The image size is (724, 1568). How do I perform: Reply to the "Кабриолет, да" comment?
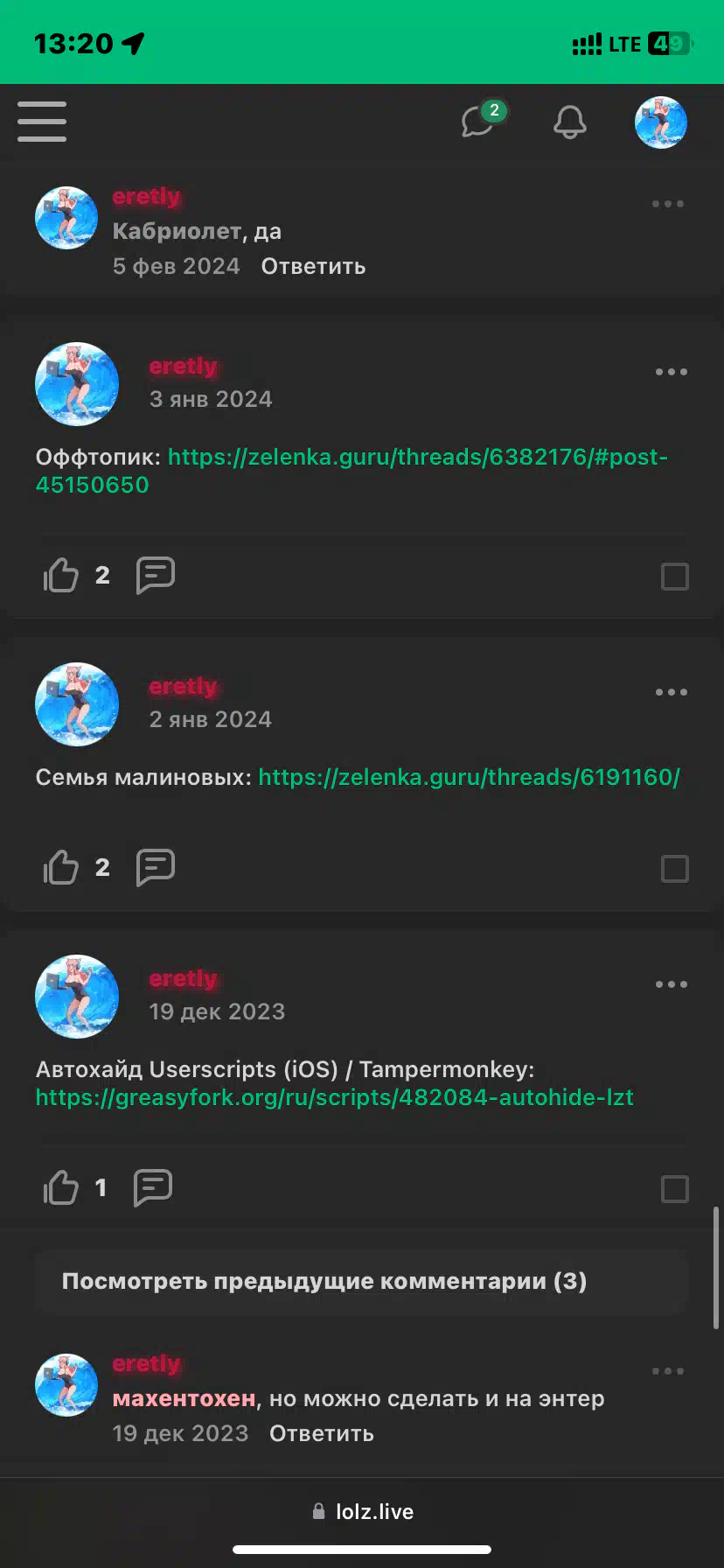pyautogui.click(x=313, y=266)
